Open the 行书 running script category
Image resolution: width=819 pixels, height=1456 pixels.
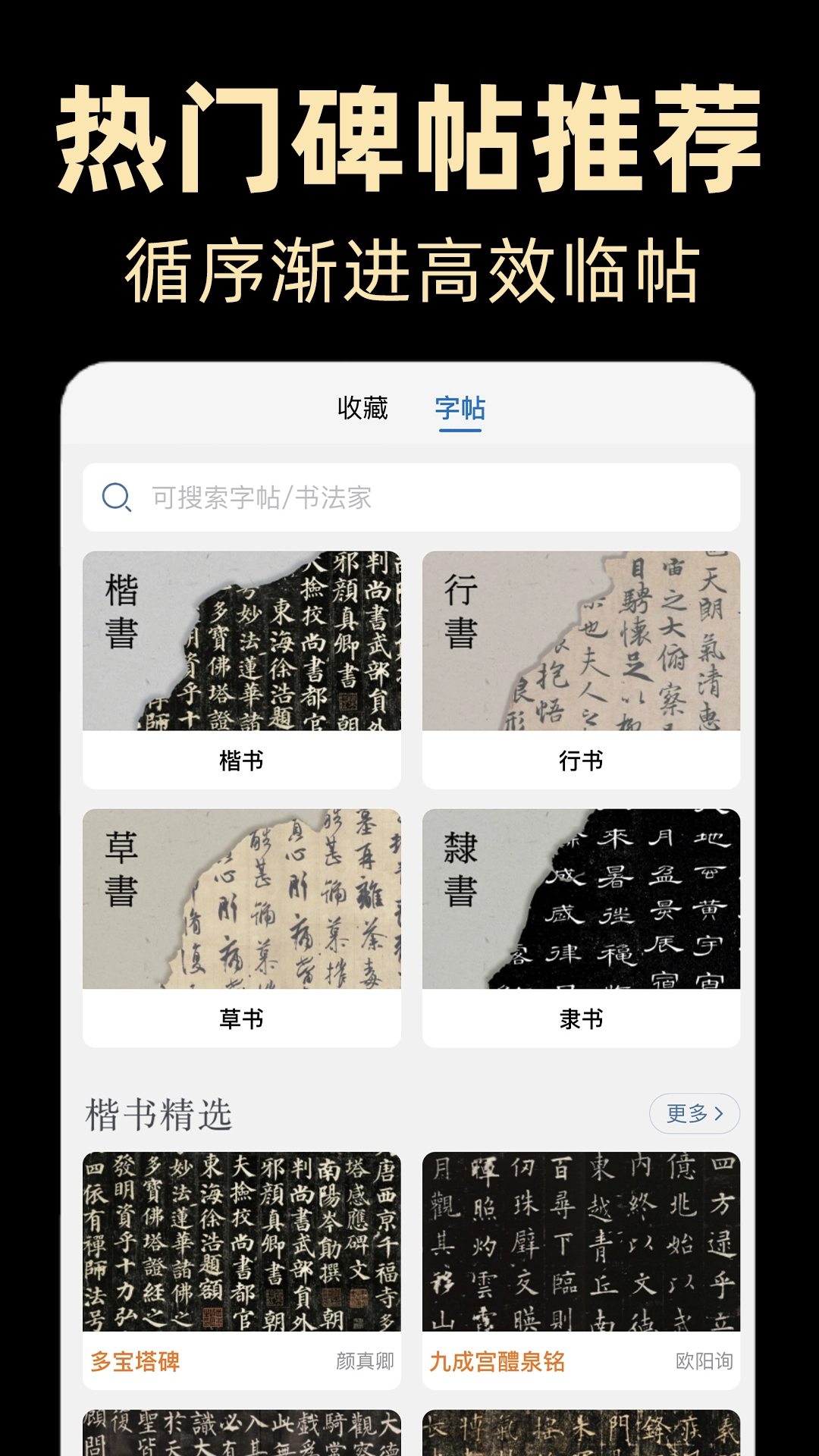coord(580,660)
